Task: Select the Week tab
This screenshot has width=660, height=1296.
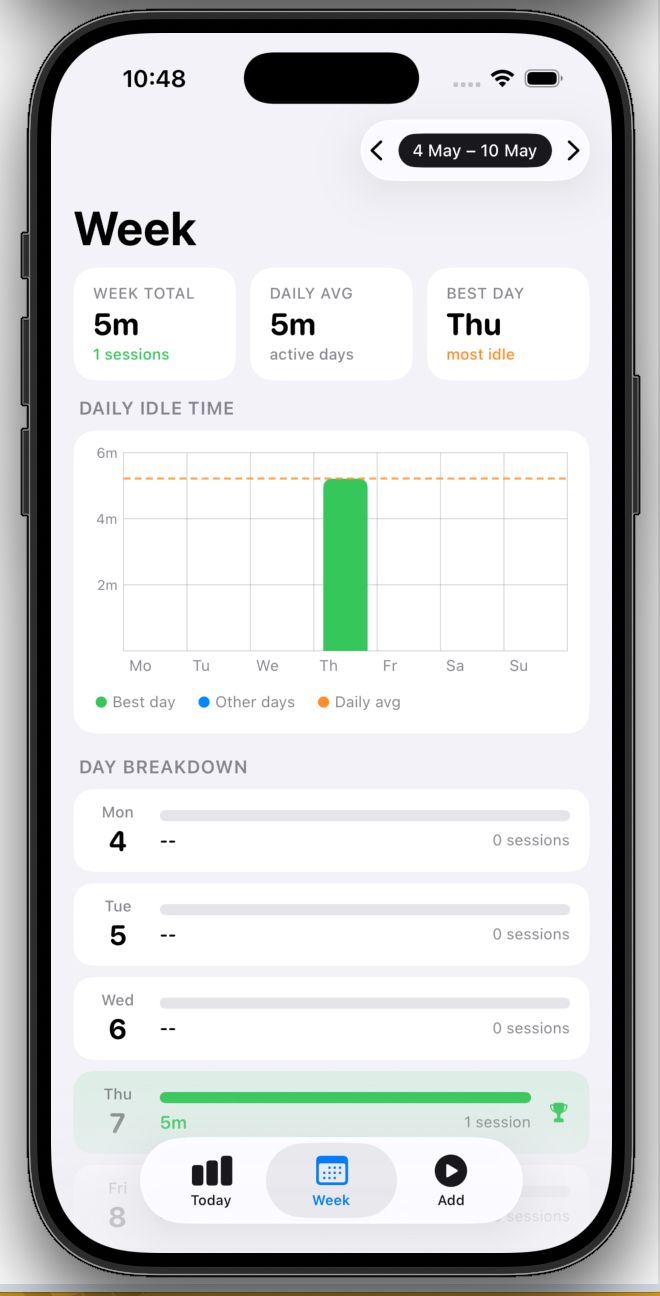Action: tap(331, 1181)
